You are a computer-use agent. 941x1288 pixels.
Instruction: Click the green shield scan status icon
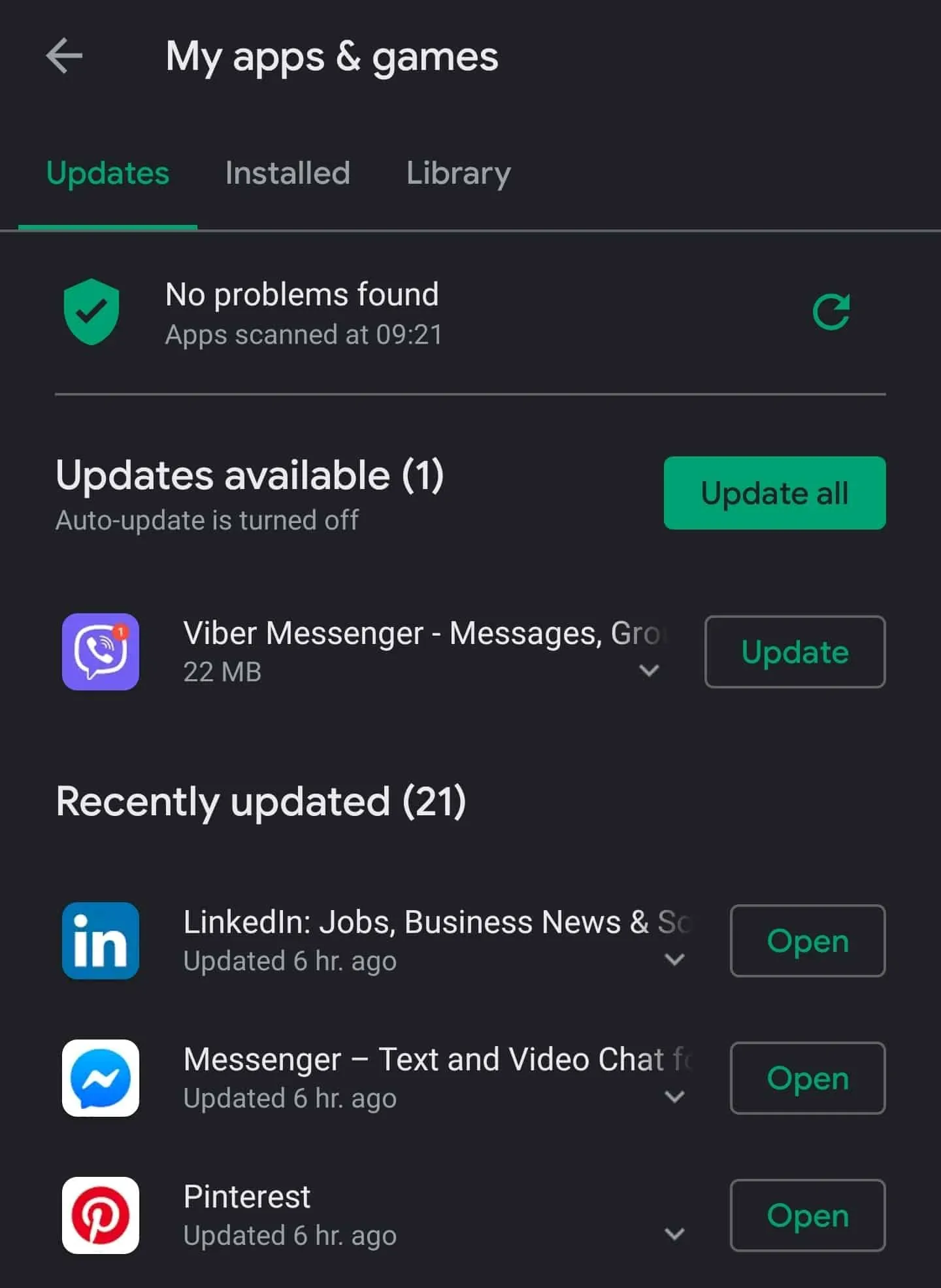coord(94,311)
